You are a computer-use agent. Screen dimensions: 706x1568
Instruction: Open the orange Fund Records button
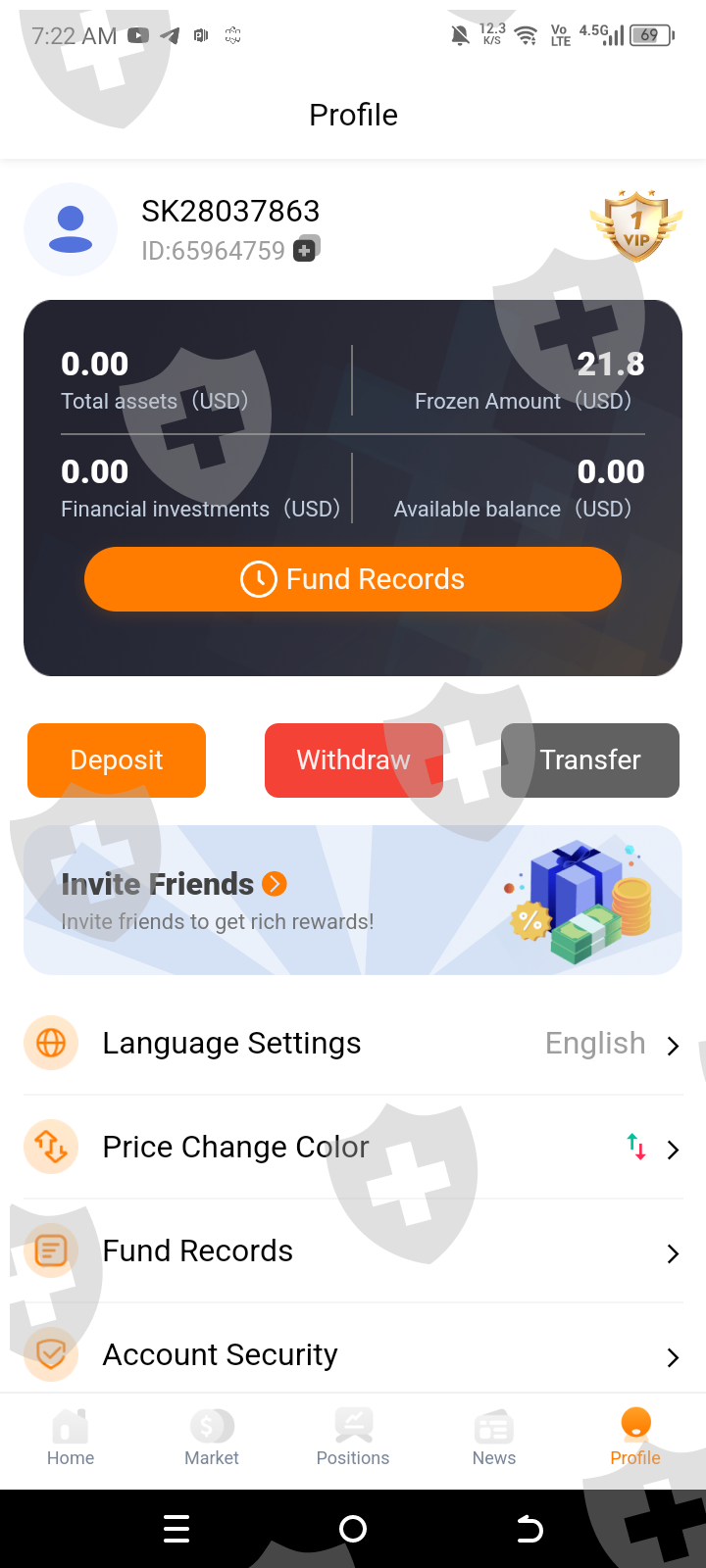point(353,579)
